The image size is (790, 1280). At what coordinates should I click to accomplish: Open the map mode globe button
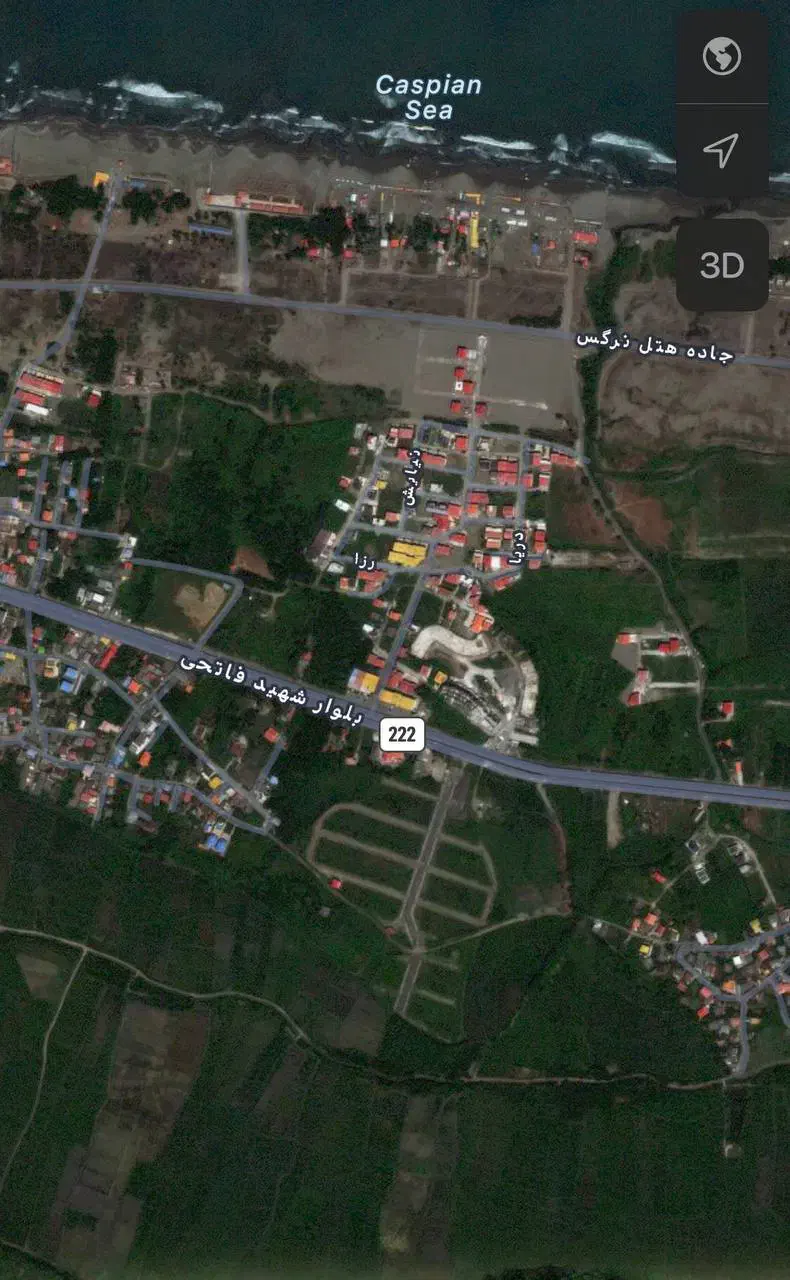coord(722,57)
